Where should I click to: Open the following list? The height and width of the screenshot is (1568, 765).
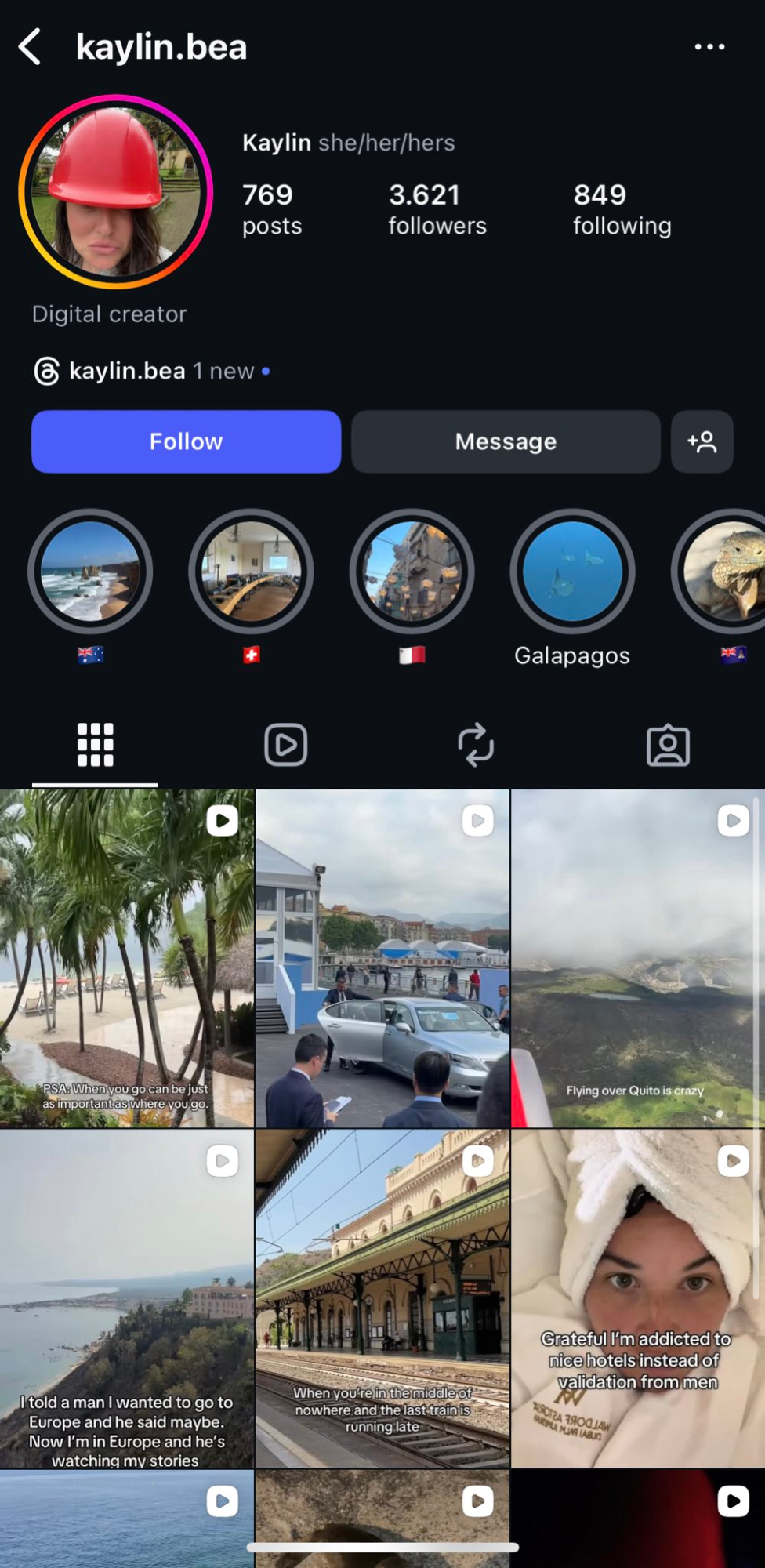coord(622,209)
